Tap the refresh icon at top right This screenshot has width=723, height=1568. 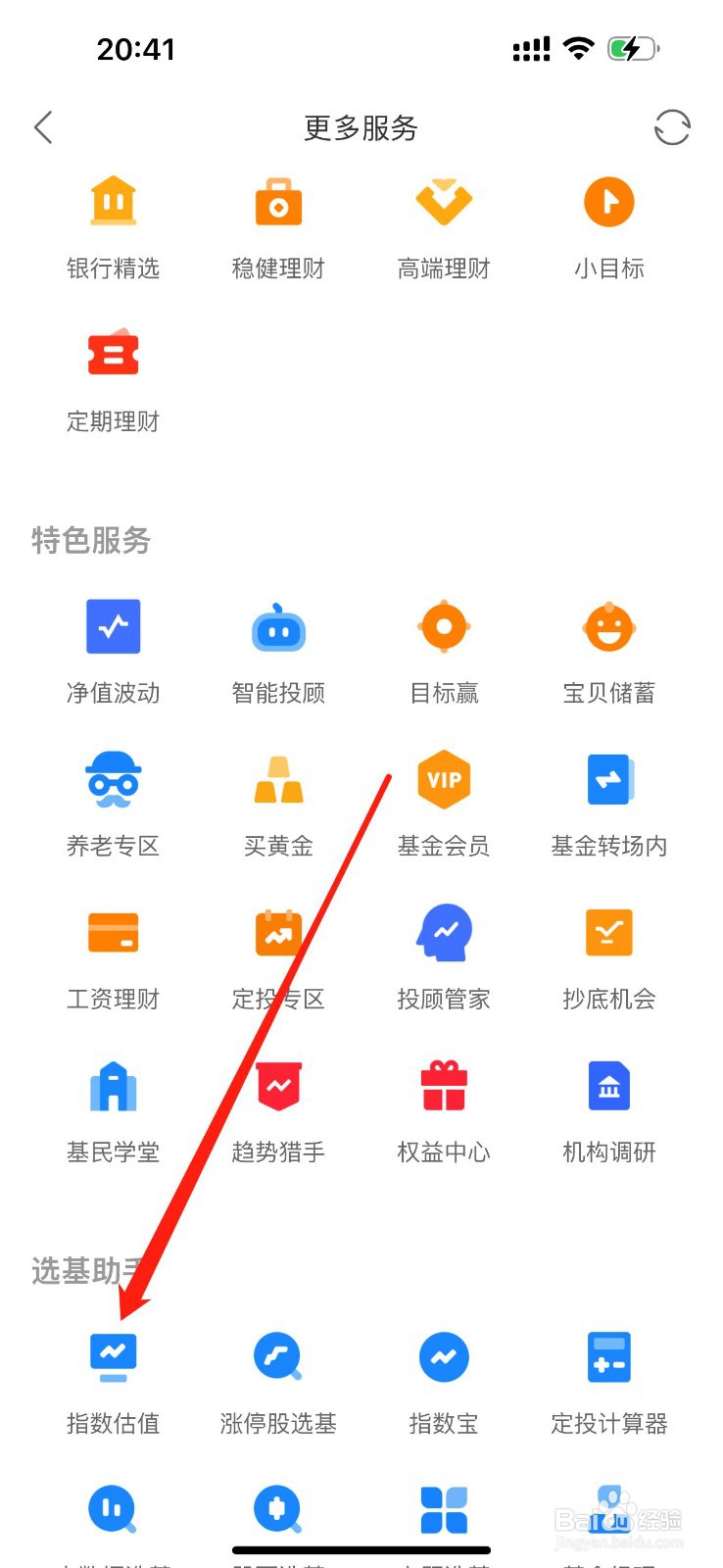(x=673, y=127)
